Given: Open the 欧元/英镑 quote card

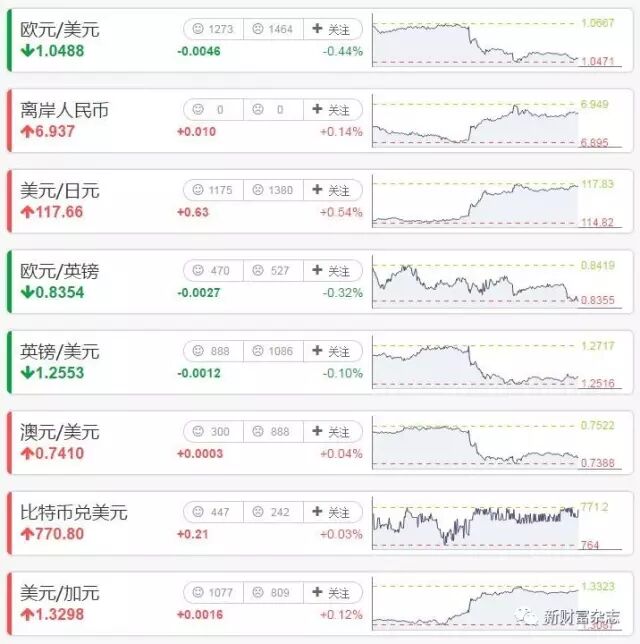Looking at the screenshot, I should pyautogui.click(x=60, y=271).
